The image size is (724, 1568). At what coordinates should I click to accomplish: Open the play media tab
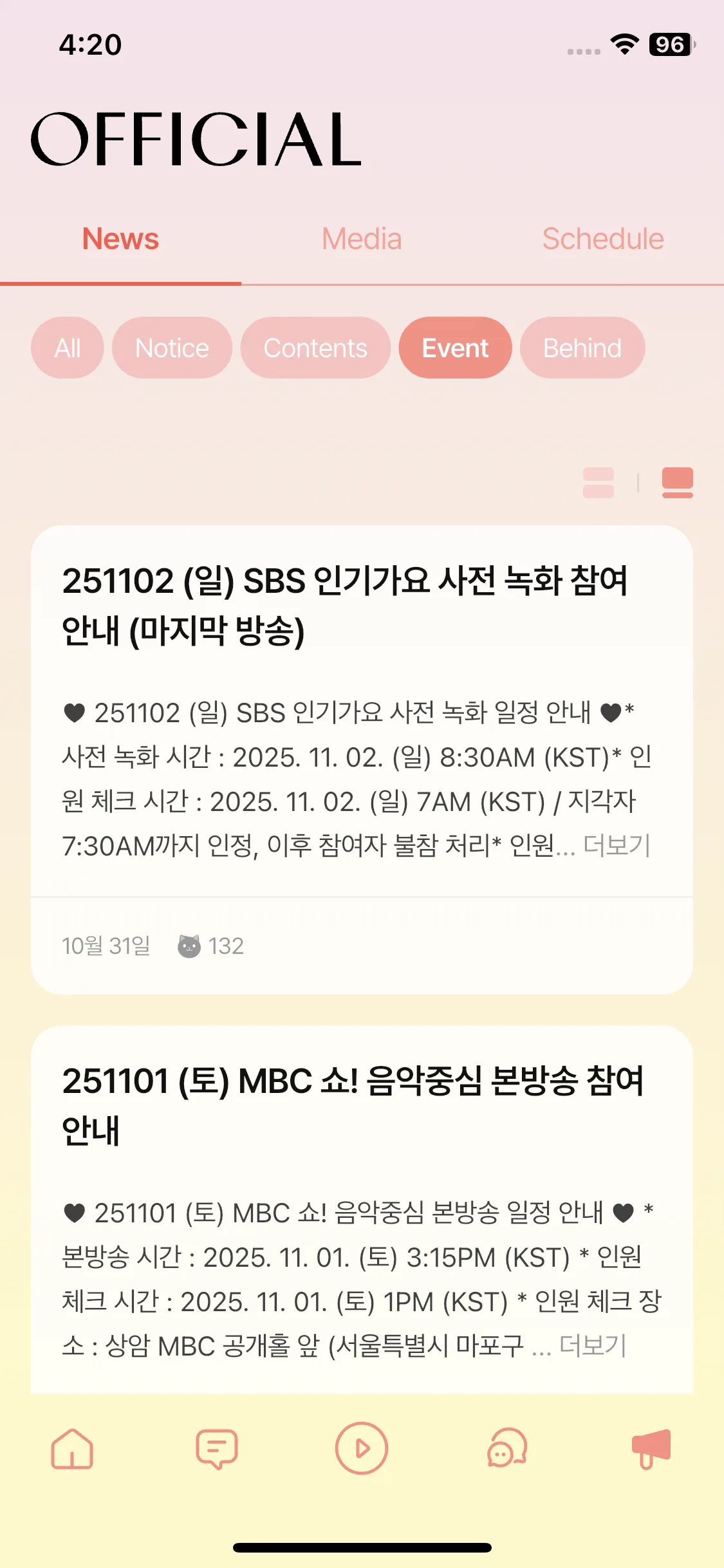tap(362, 1449)
